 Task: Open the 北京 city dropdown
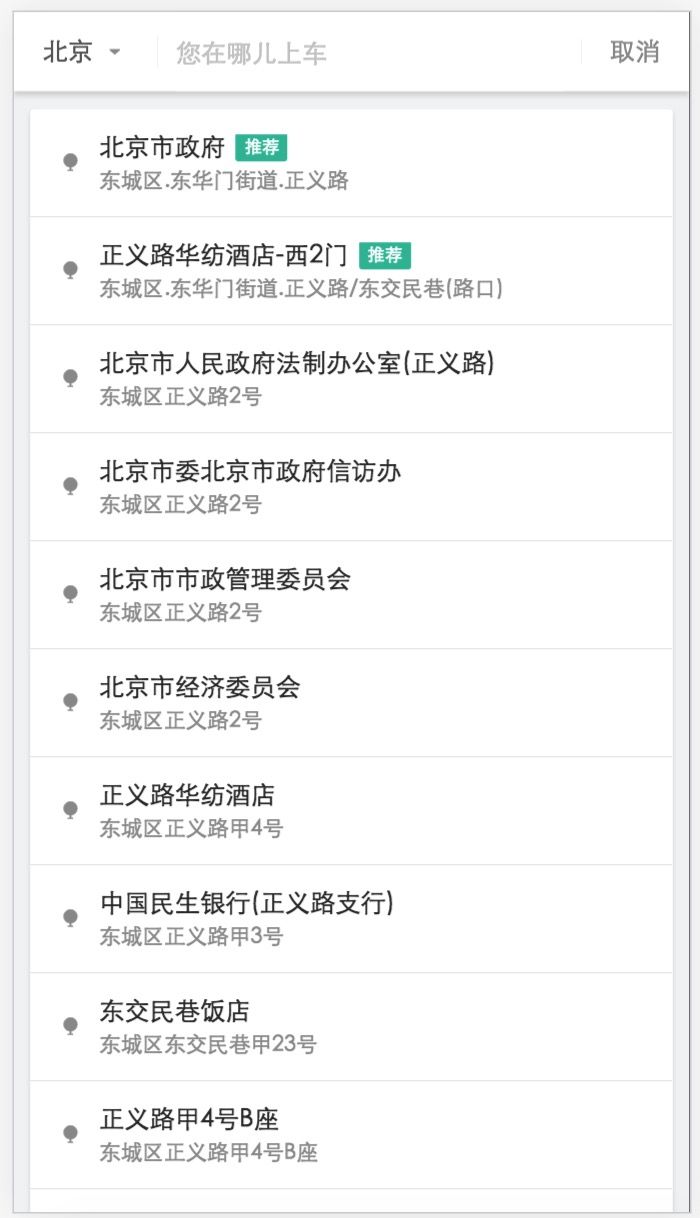click(82, 52)
